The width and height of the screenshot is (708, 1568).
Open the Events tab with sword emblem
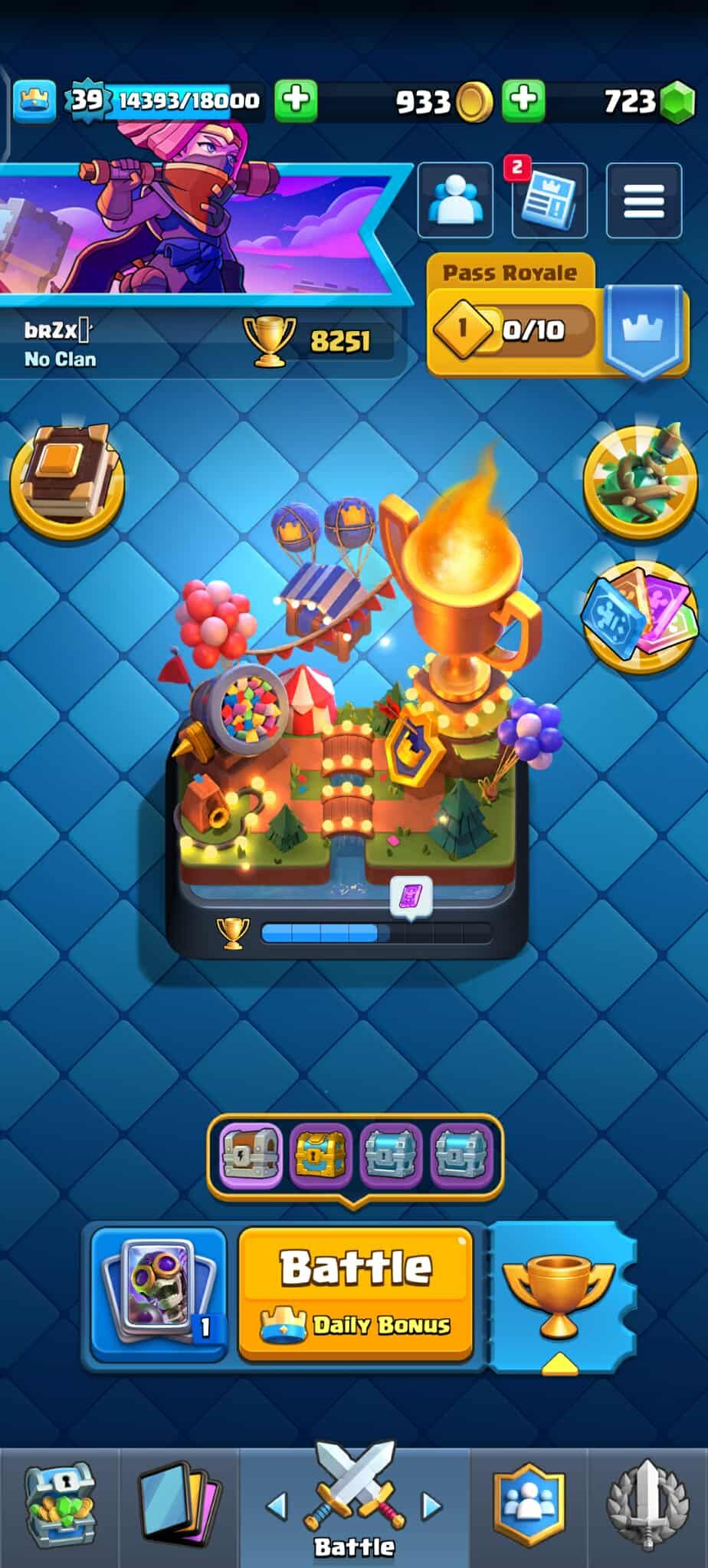[x=647, y=1507]
